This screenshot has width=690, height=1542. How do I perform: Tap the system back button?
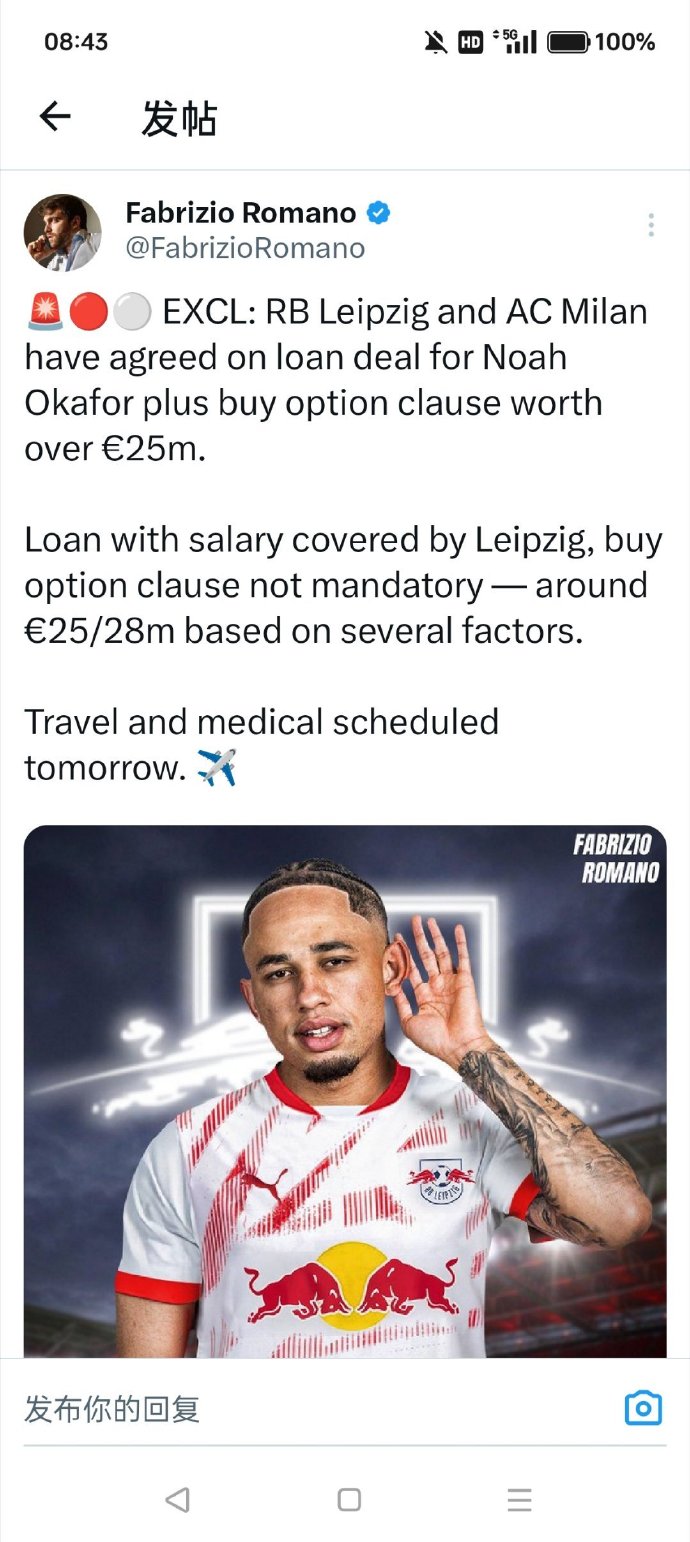pos(177,1499)
